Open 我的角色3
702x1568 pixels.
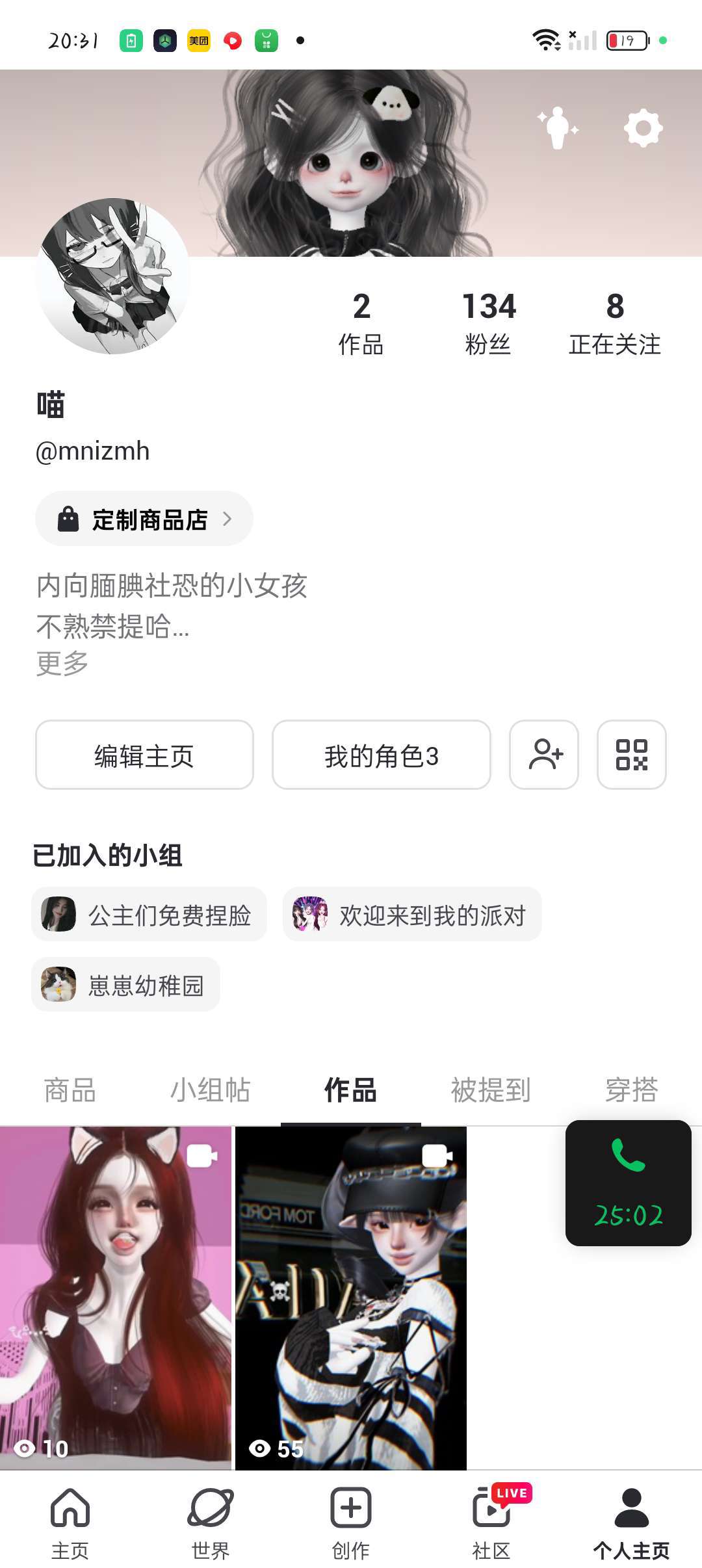381,755
